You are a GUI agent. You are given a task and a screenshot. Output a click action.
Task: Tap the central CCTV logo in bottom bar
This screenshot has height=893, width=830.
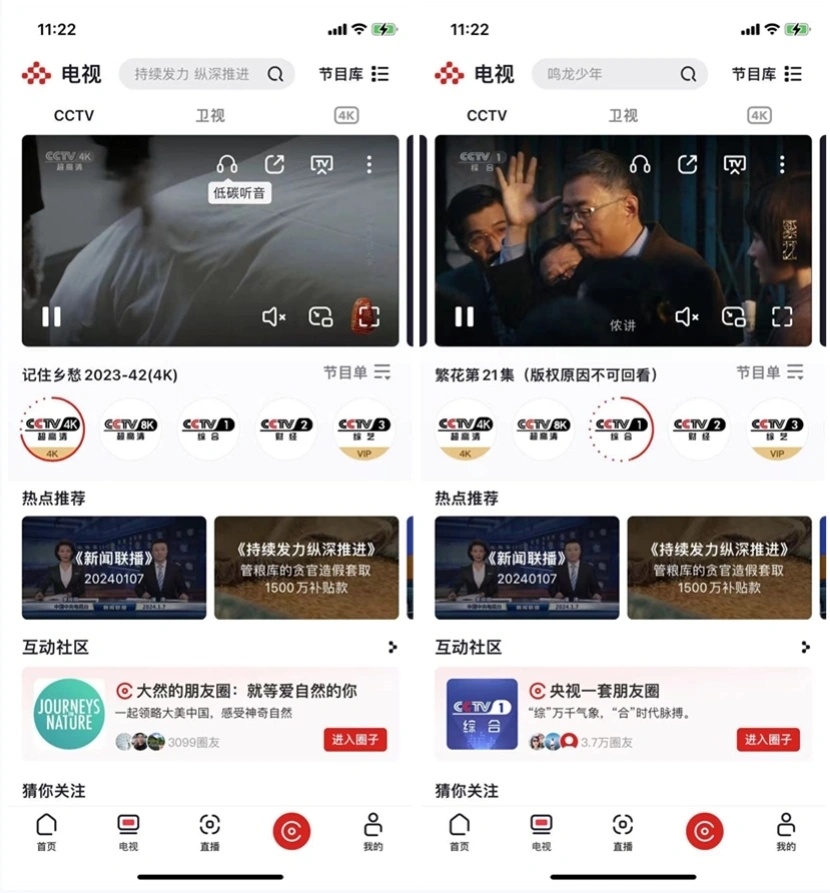(x=291, y=831)
